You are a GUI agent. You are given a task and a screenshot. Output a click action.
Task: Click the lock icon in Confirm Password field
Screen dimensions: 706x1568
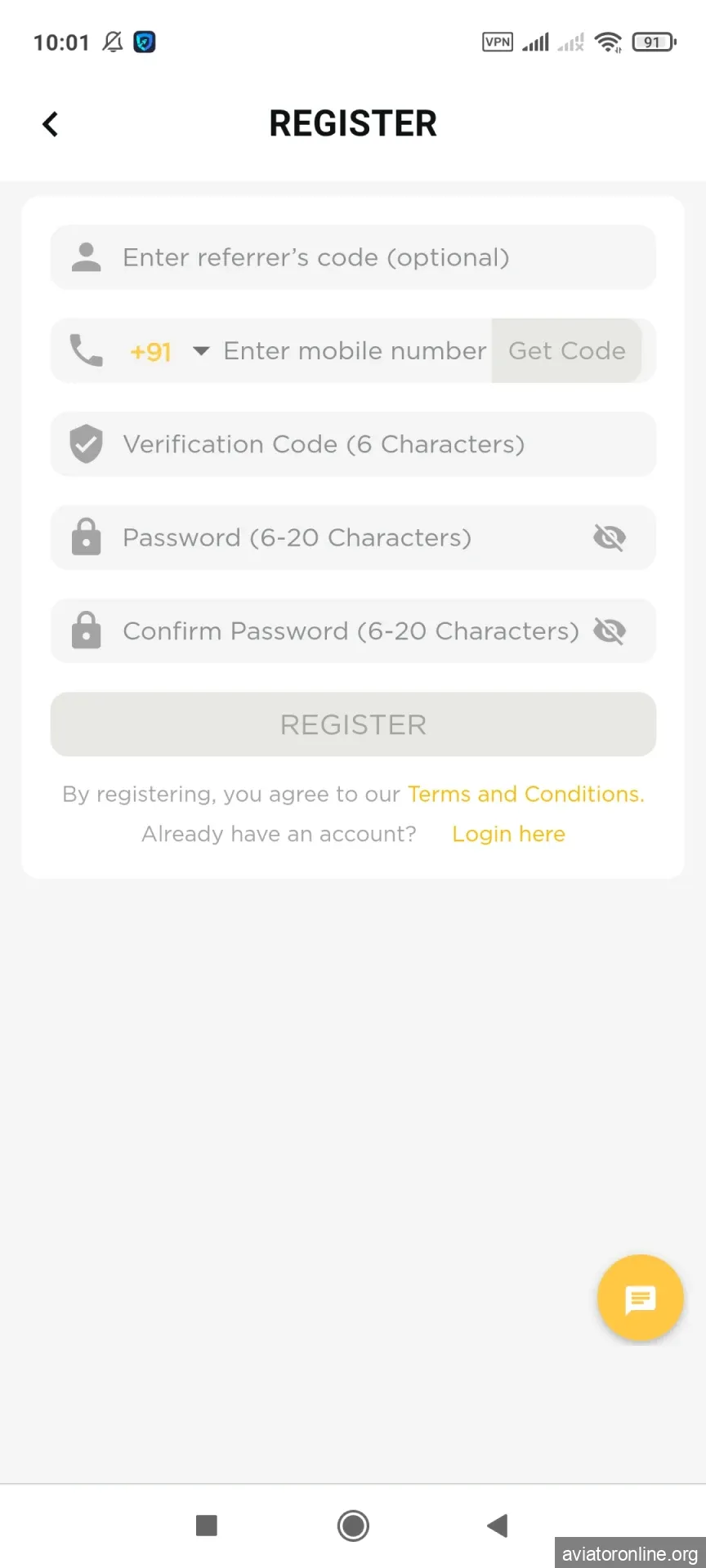pyautogui.click(x=86, y=630)
